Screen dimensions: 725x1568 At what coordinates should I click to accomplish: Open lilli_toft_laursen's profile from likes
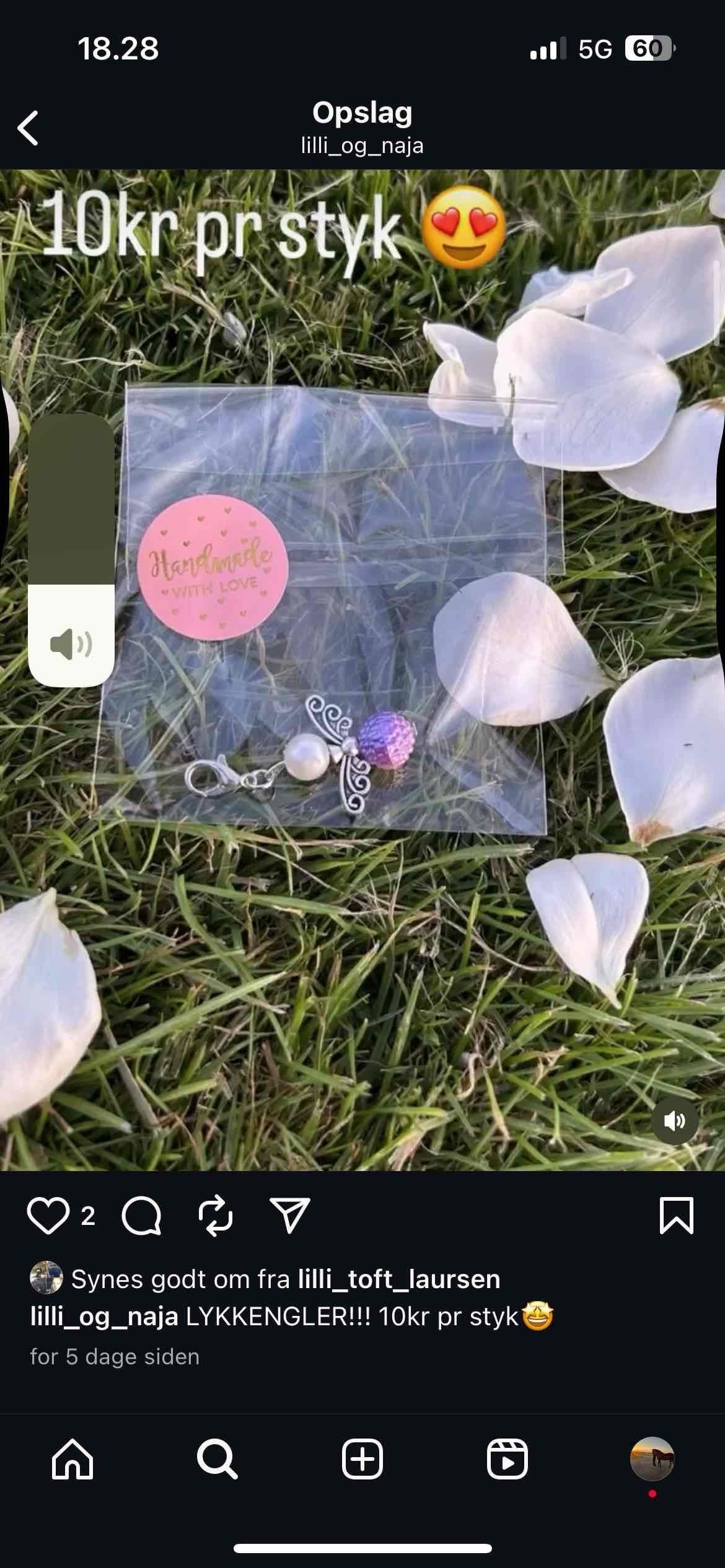click(x=399, y=1279)
